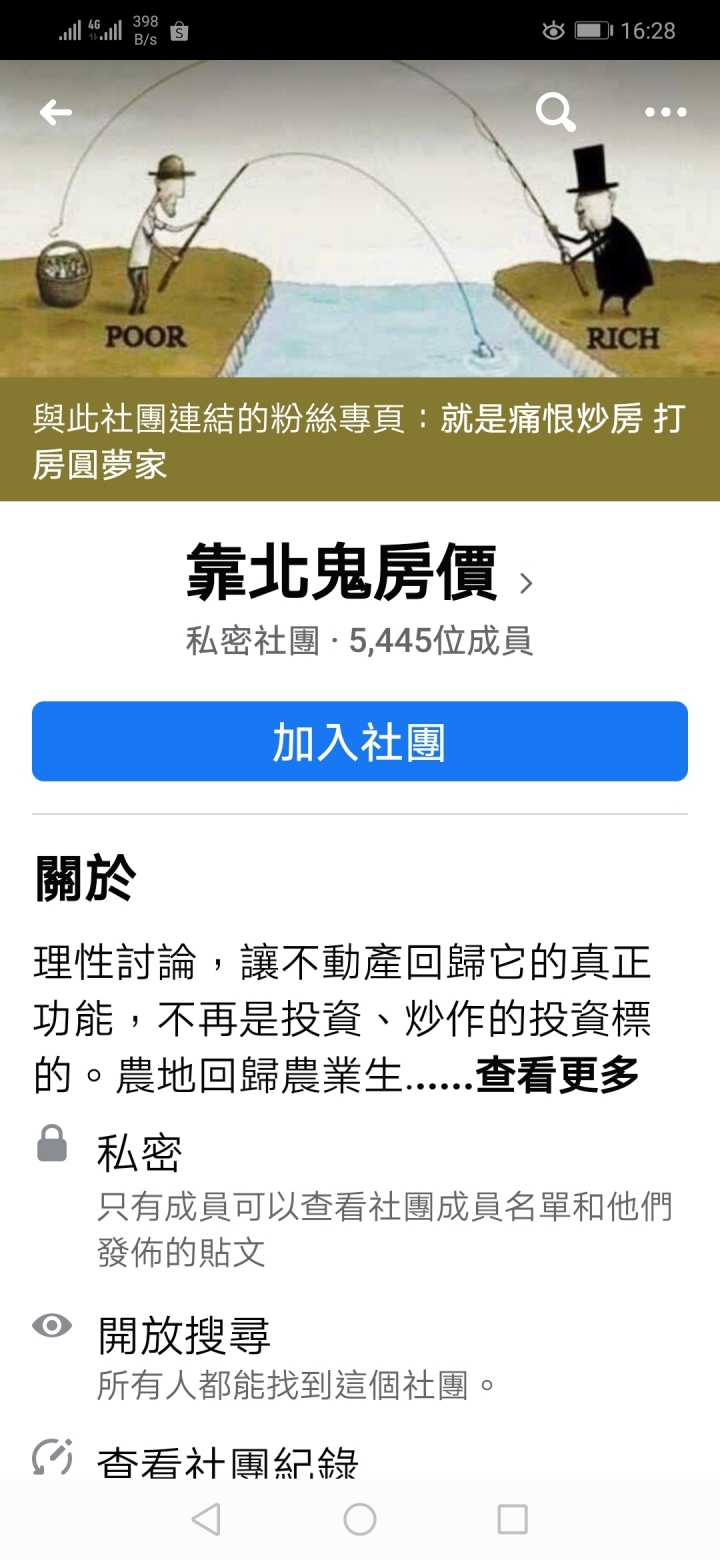Search within this group

[555, 112]
